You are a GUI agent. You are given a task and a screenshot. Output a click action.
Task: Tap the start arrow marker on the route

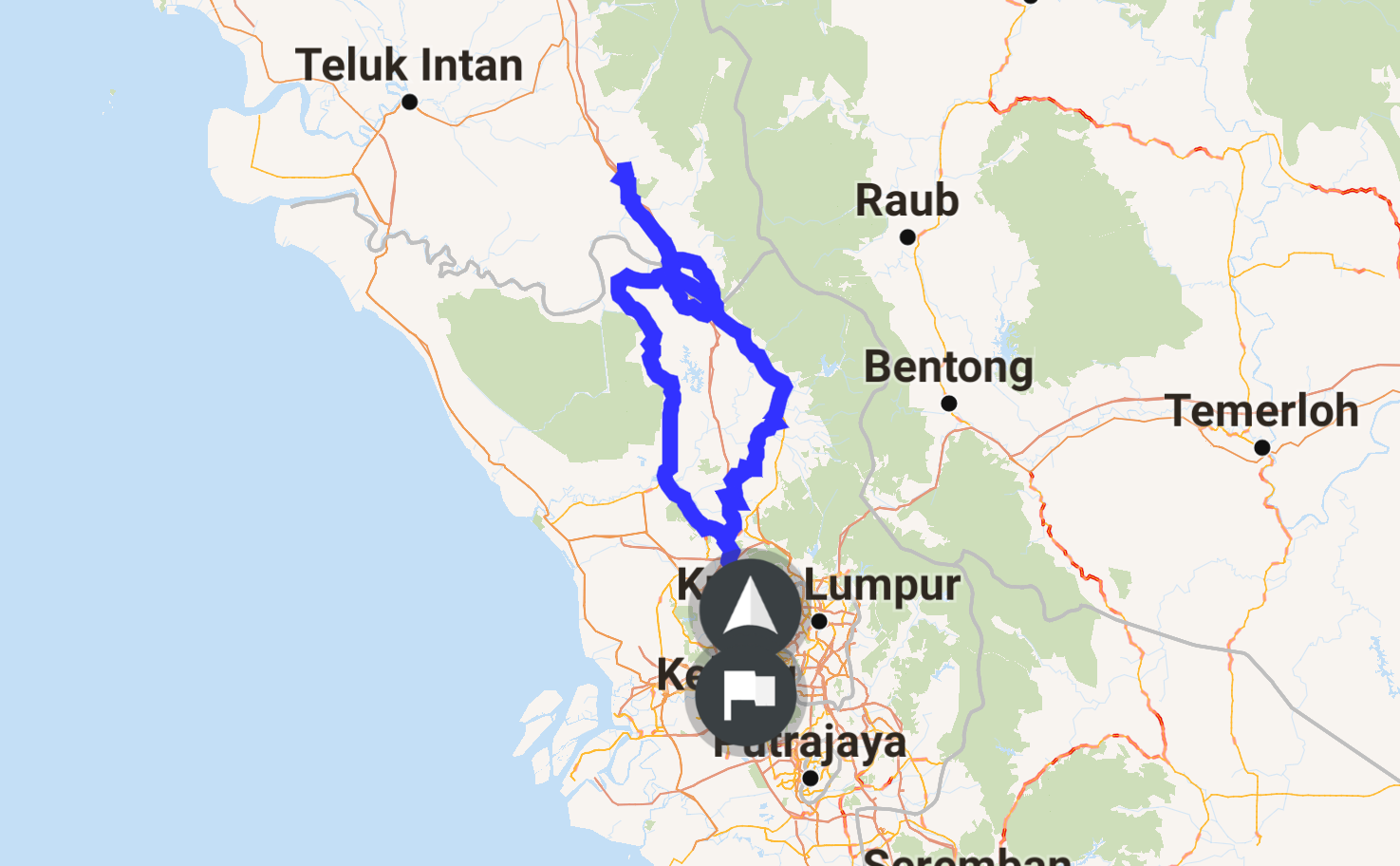pos(749,607)
